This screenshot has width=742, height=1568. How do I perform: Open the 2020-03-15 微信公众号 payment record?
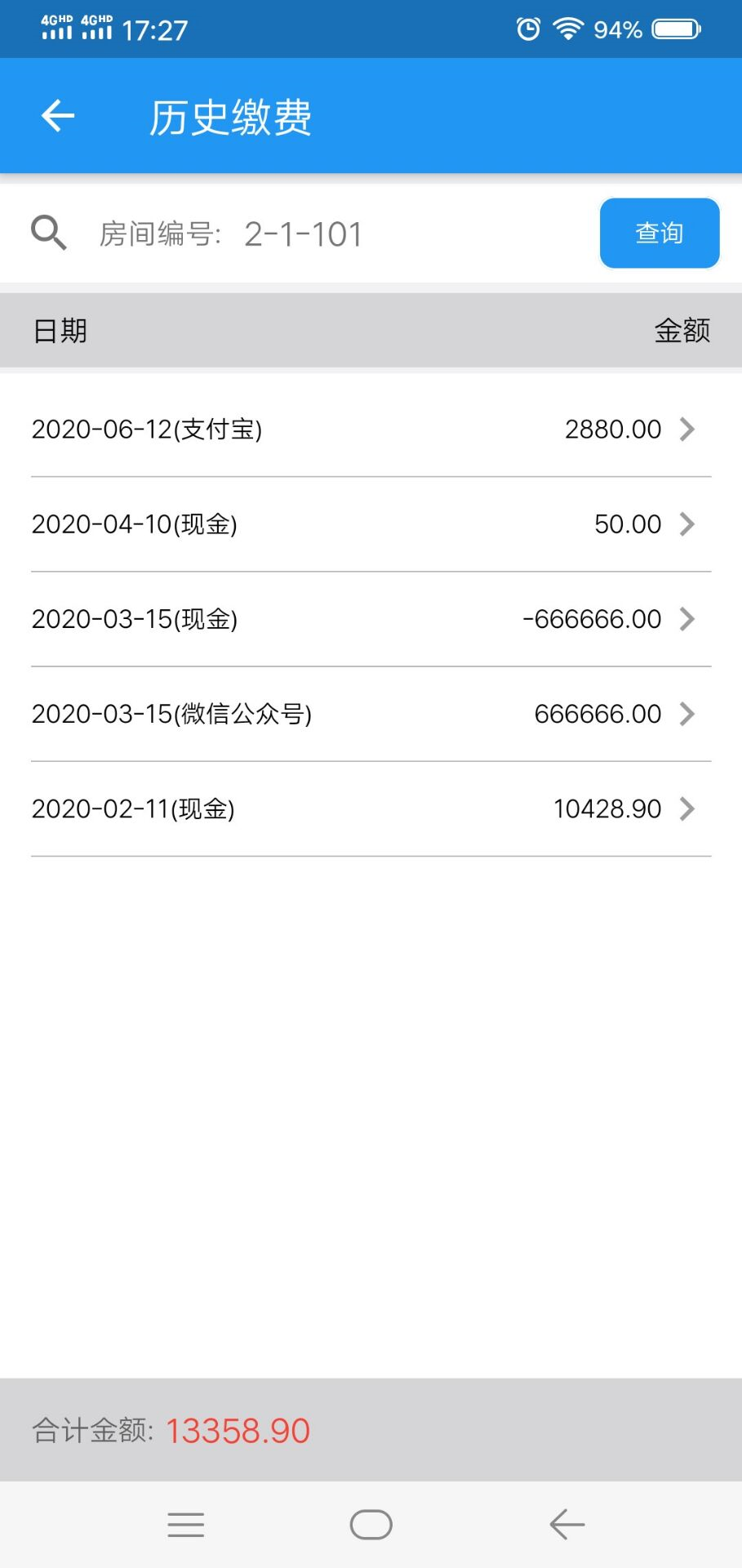371,714
